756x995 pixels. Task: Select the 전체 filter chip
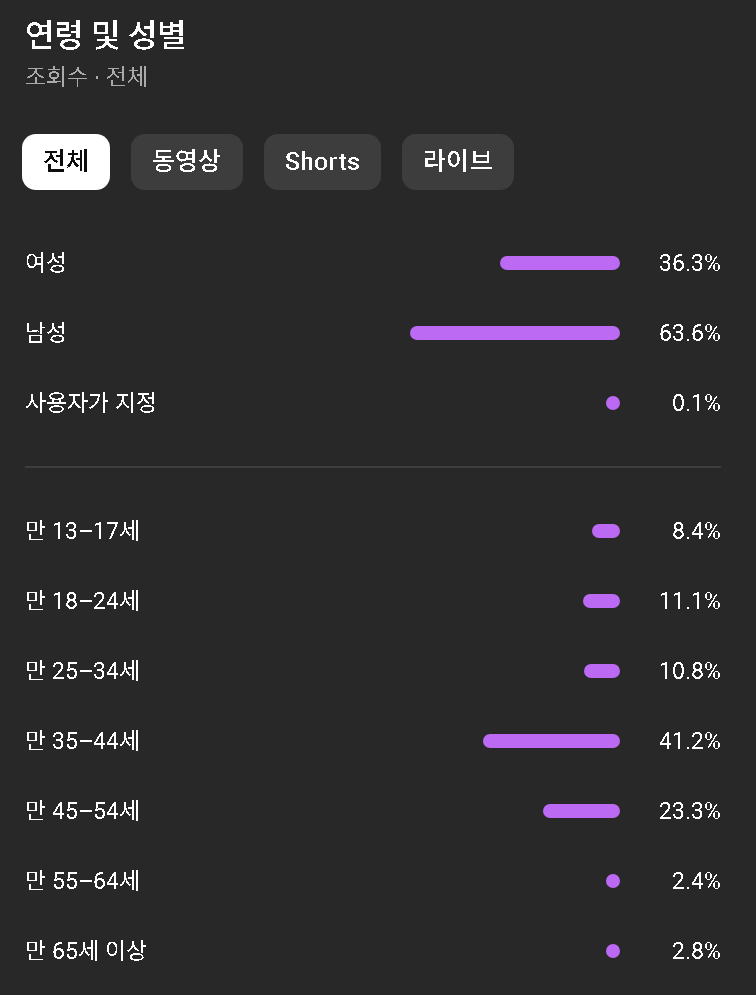(66, 162)
